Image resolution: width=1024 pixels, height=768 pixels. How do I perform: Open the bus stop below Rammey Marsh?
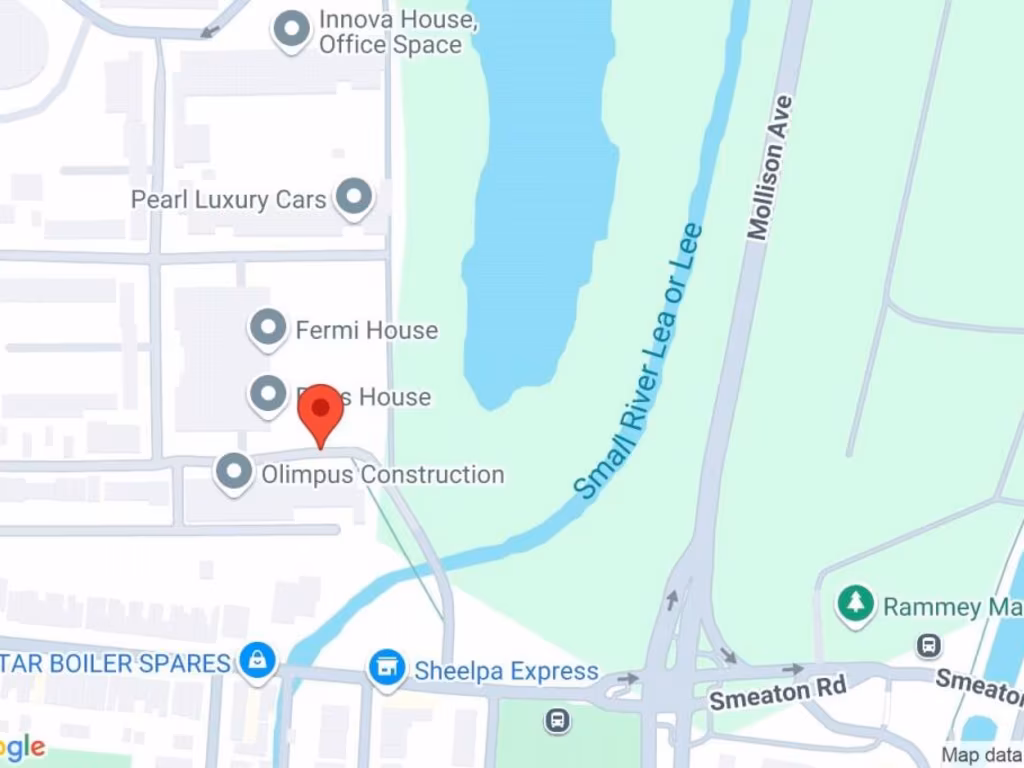[x=929, y=645]
